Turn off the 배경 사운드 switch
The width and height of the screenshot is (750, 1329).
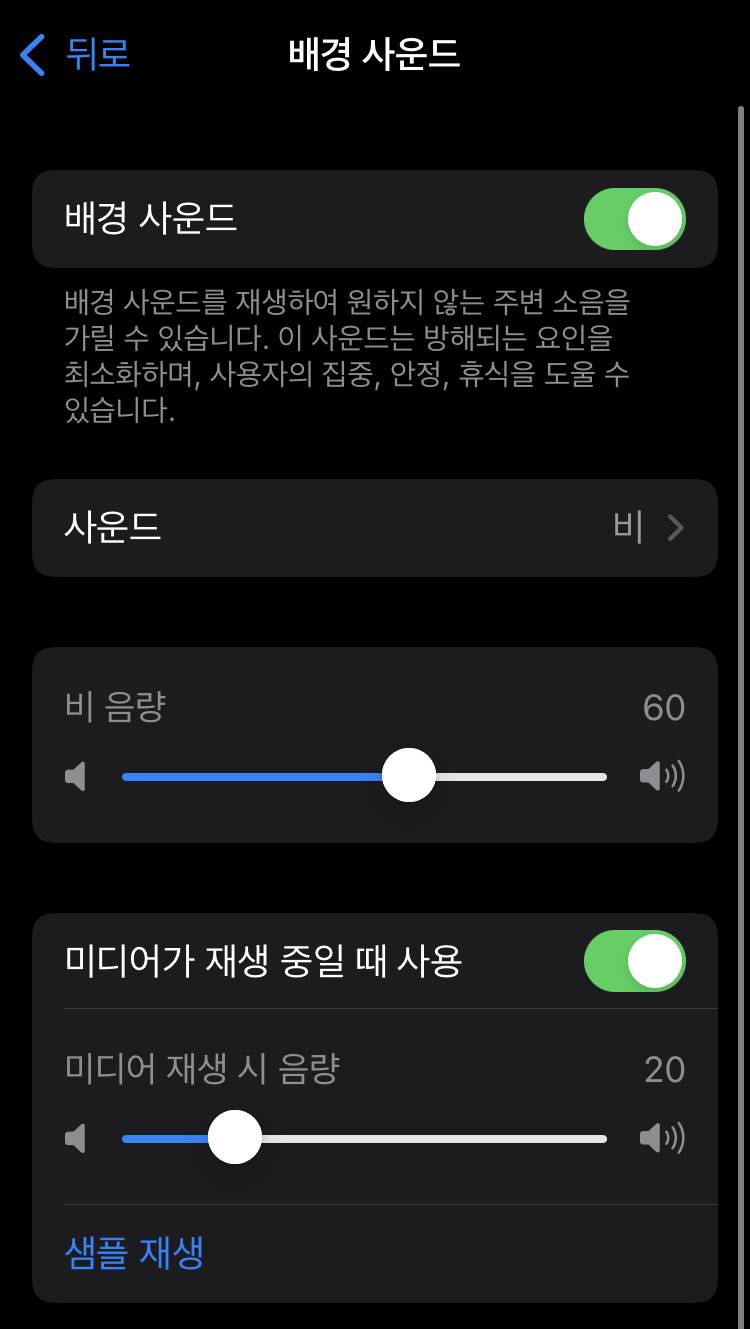click(x=635, y=219)
